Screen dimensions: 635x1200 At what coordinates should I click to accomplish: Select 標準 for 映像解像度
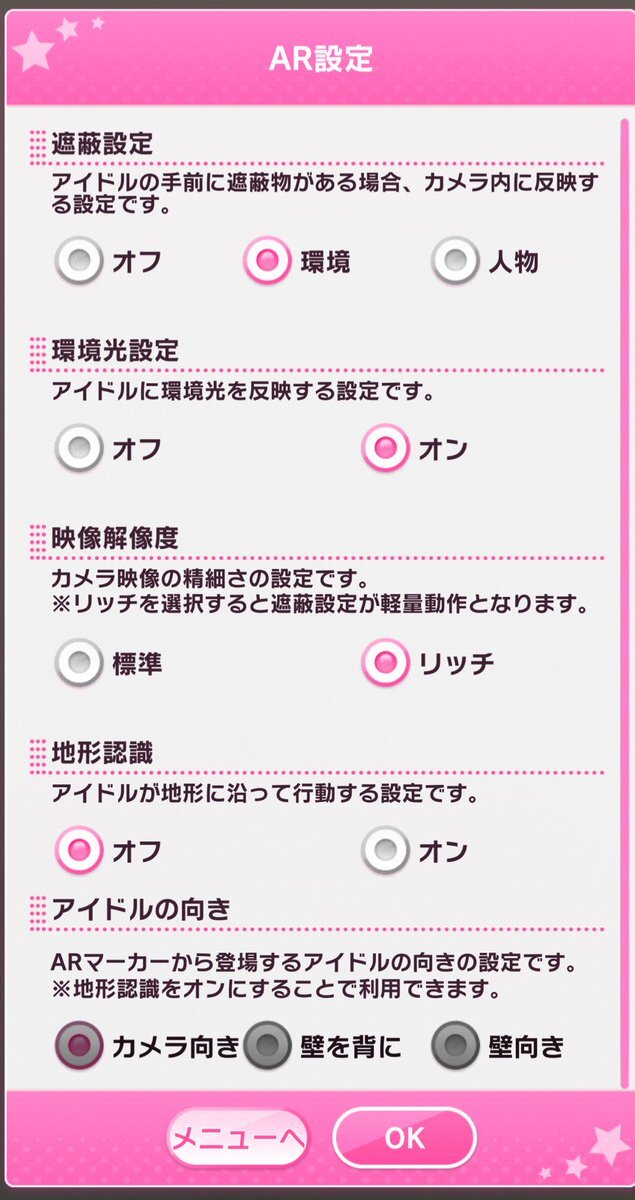point(80,663)
